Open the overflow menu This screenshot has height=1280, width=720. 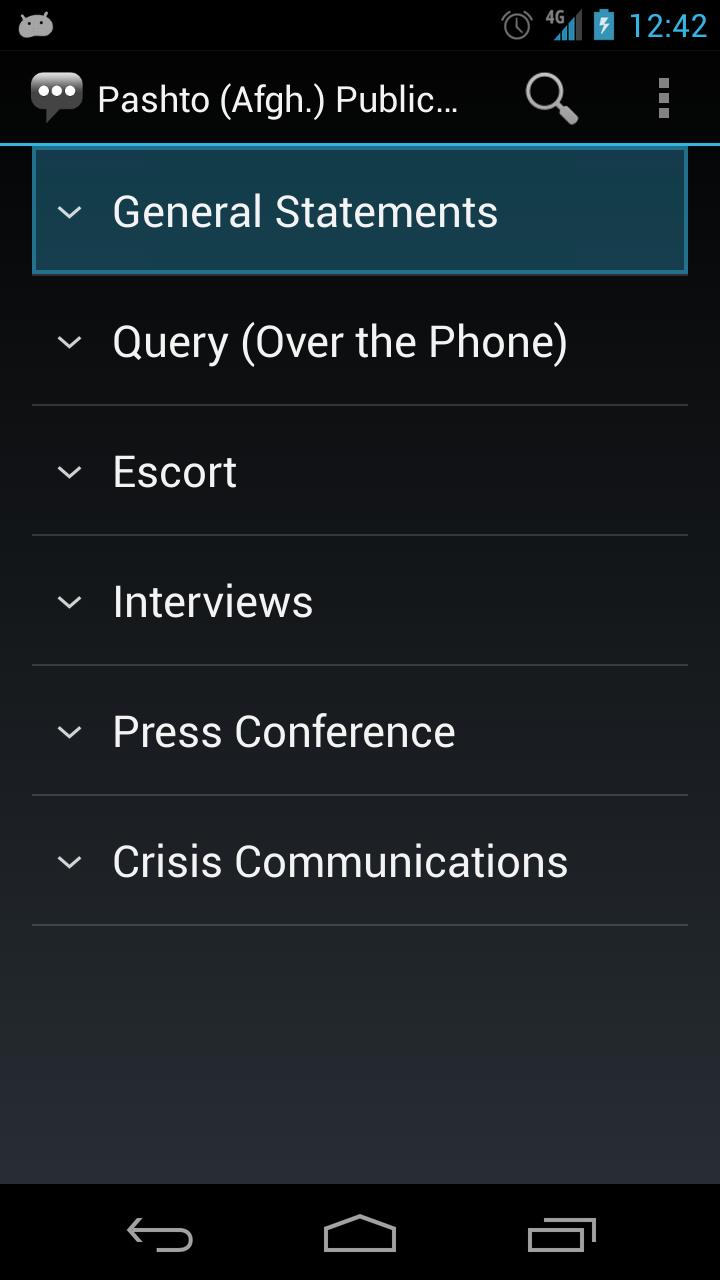click(x=663, y=98)
